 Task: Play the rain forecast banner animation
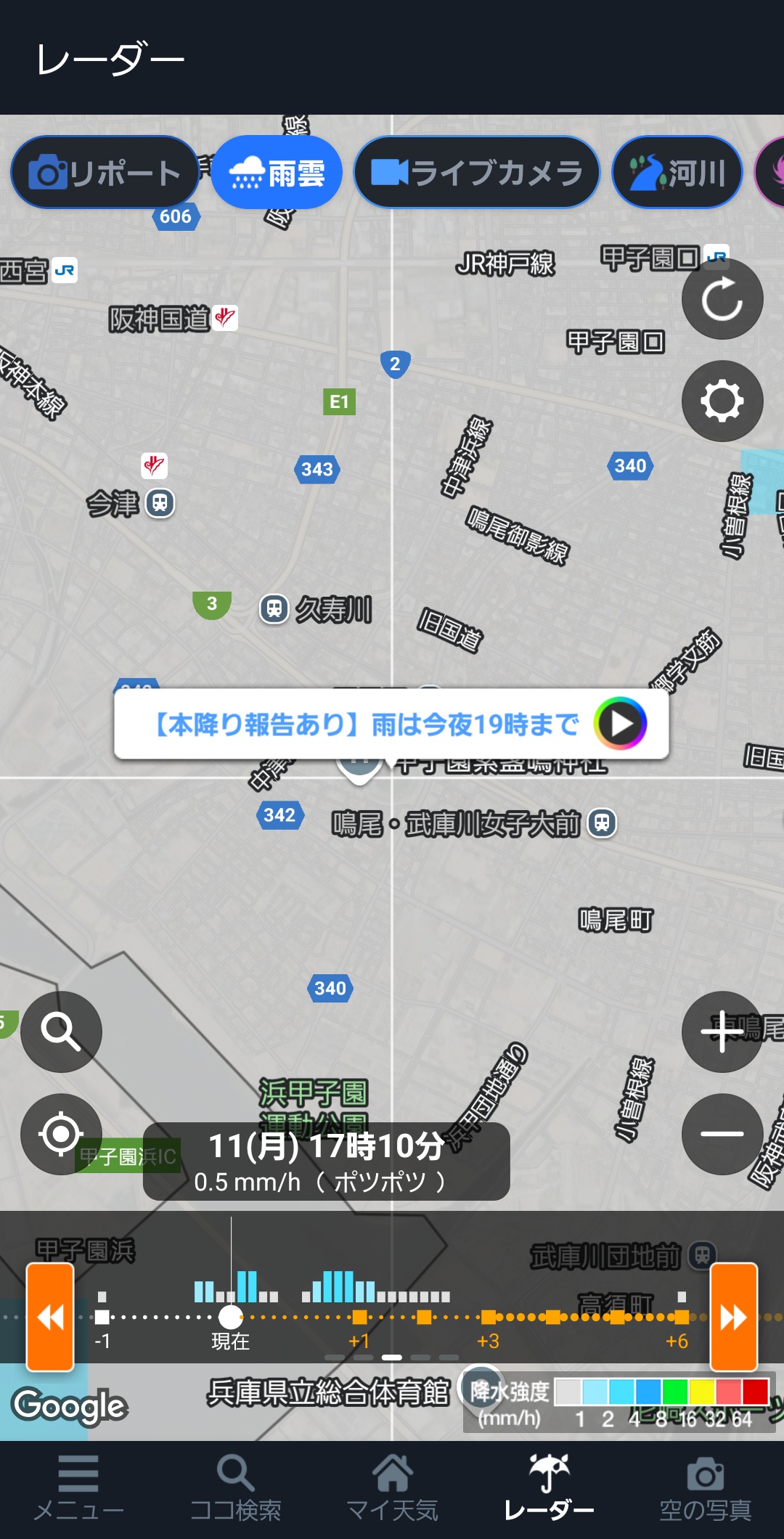(x=620, y=724)
